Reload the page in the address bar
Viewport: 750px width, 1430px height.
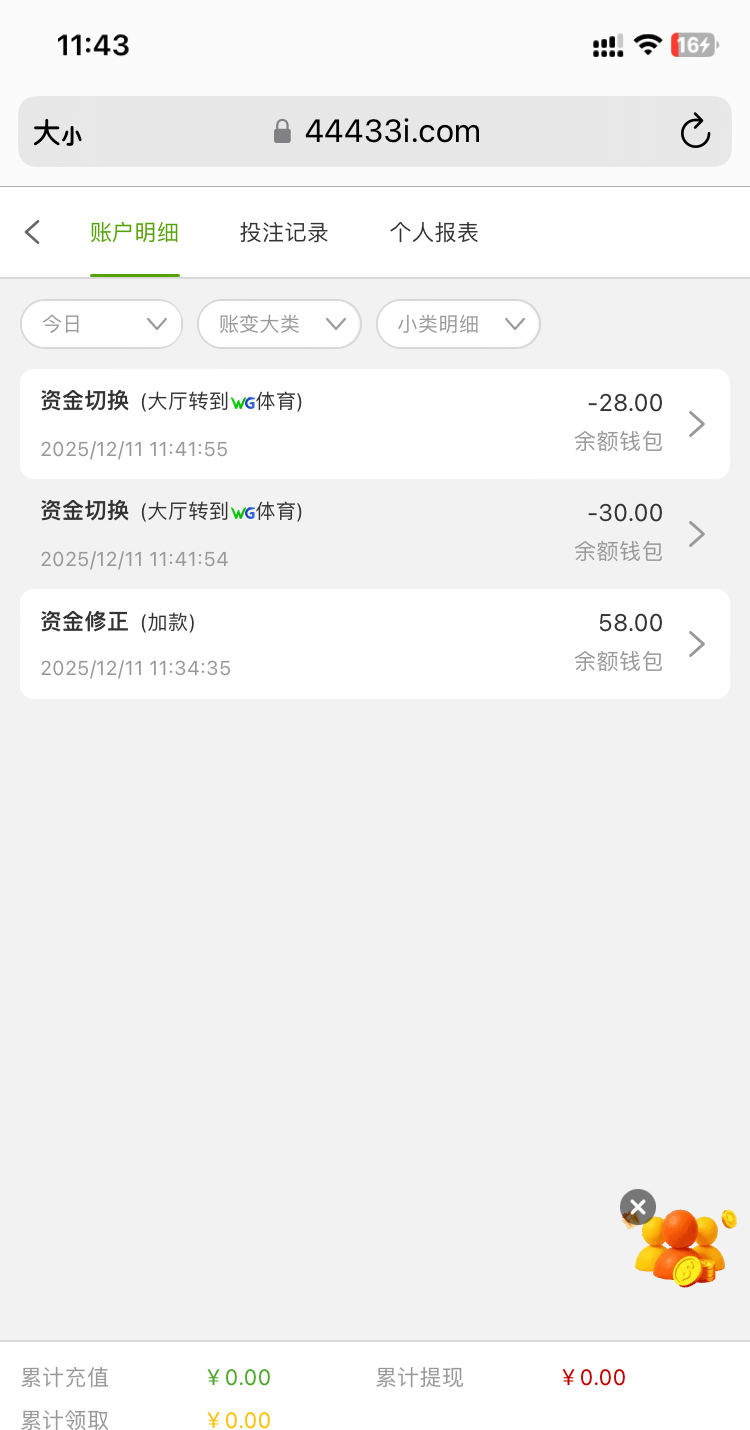(695, 131)
